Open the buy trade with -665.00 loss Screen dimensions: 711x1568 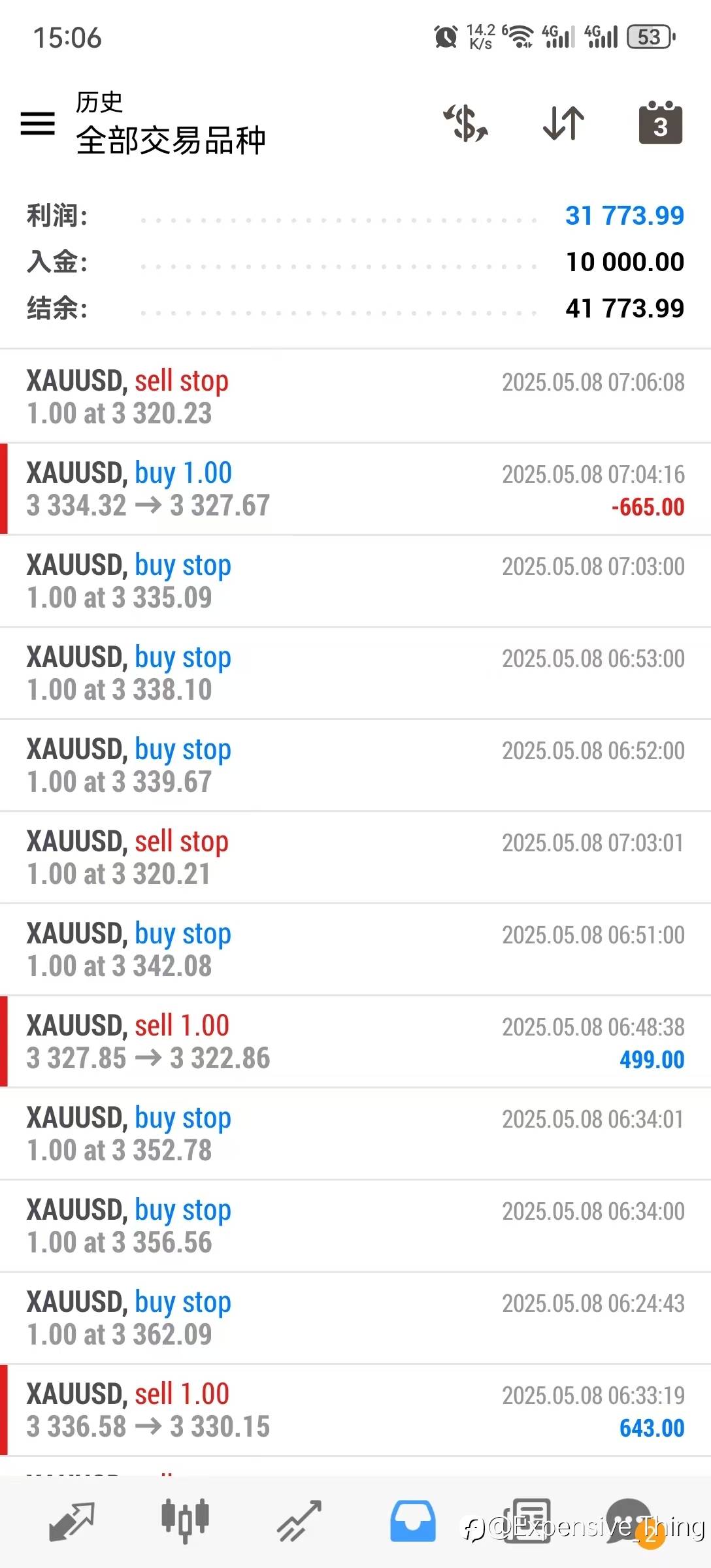pos(355,489)
